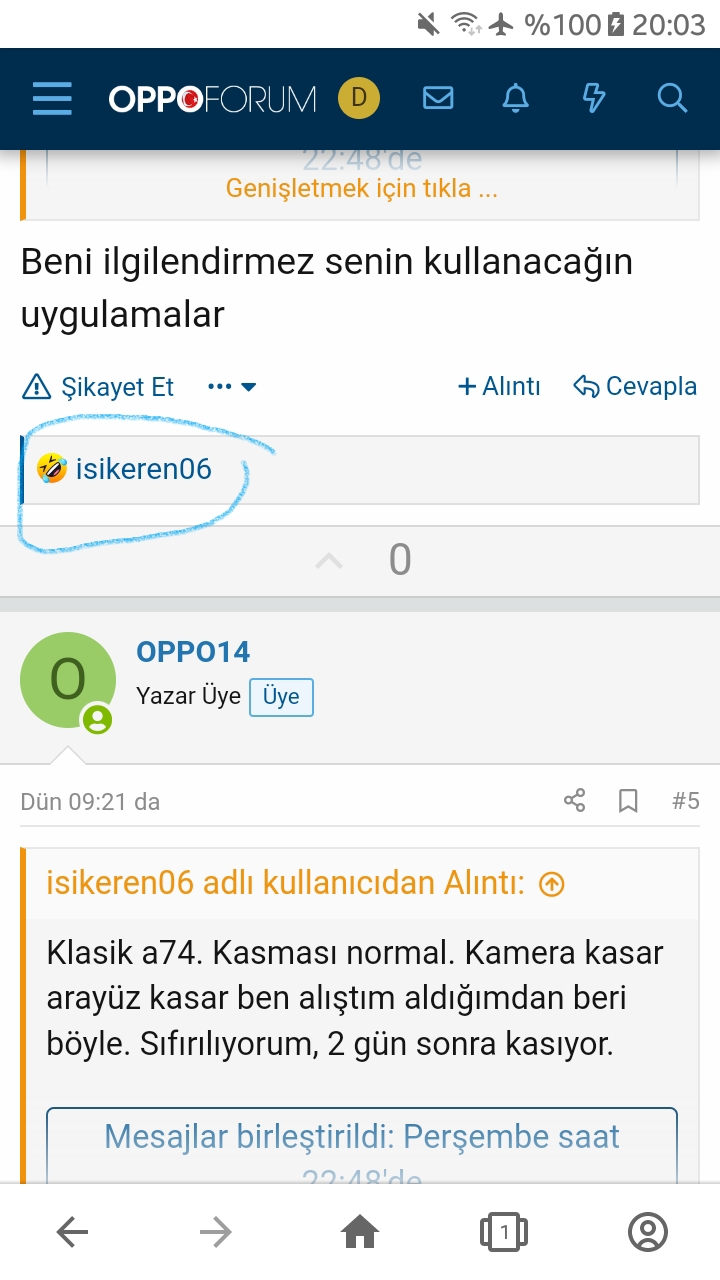This screenshot has height=1280, width=720.
Task: Open the messages inbox envelope
Action: (x=438, y=98)
